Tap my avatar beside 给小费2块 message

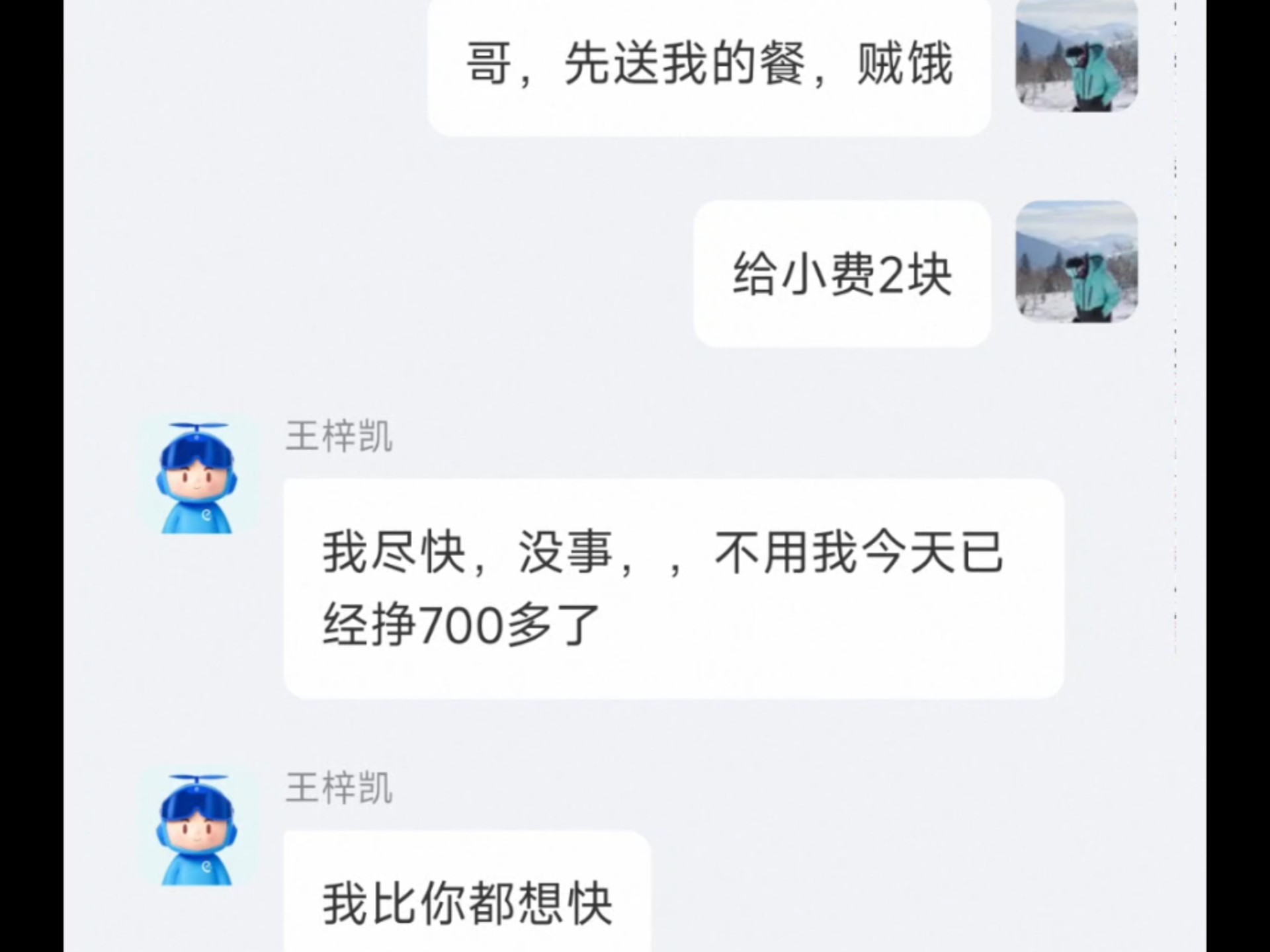(1076, 262)
